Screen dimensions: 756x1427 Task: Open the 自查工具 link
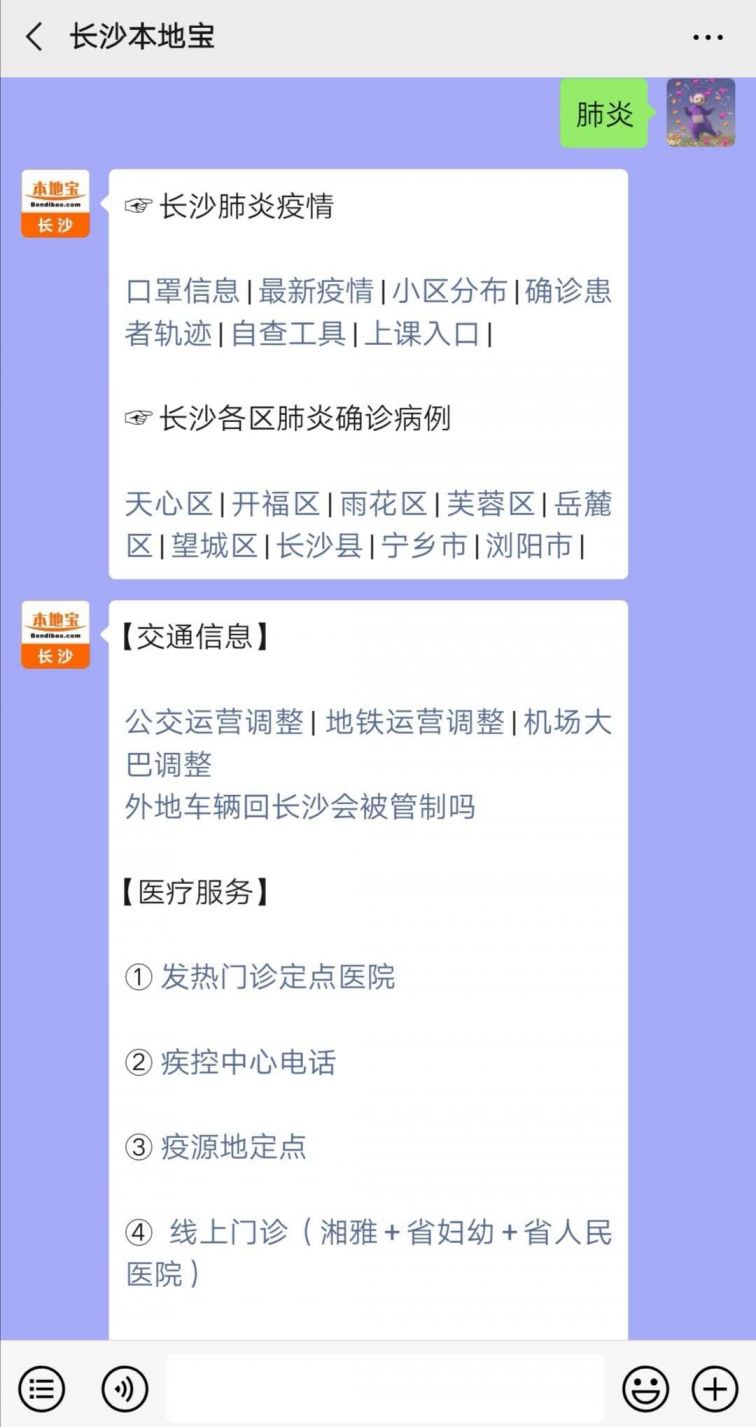pos(288,333)
